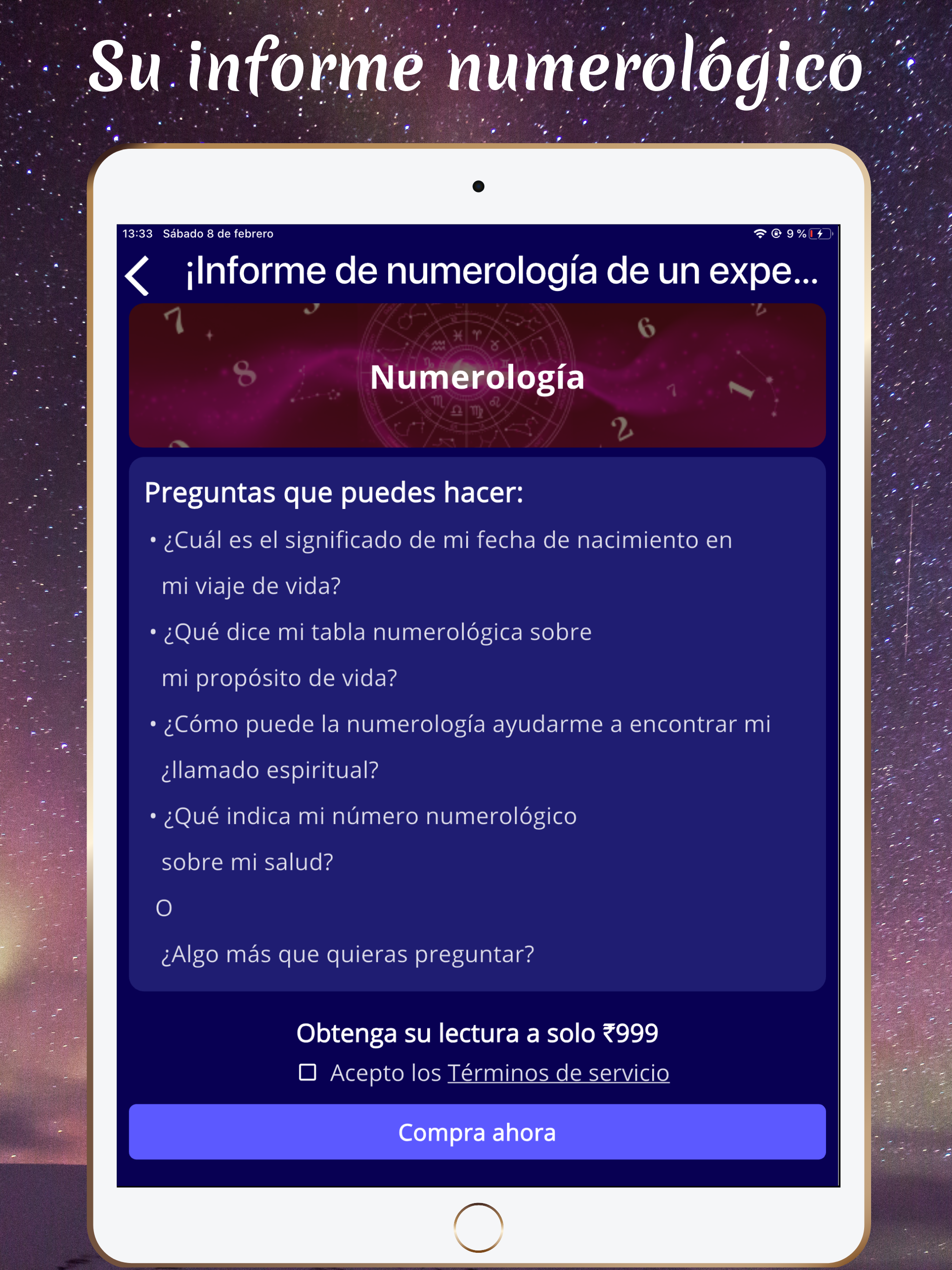Tap the clock showing 13:33
This screenshot has width=952, height=1270.
point(136,233)
